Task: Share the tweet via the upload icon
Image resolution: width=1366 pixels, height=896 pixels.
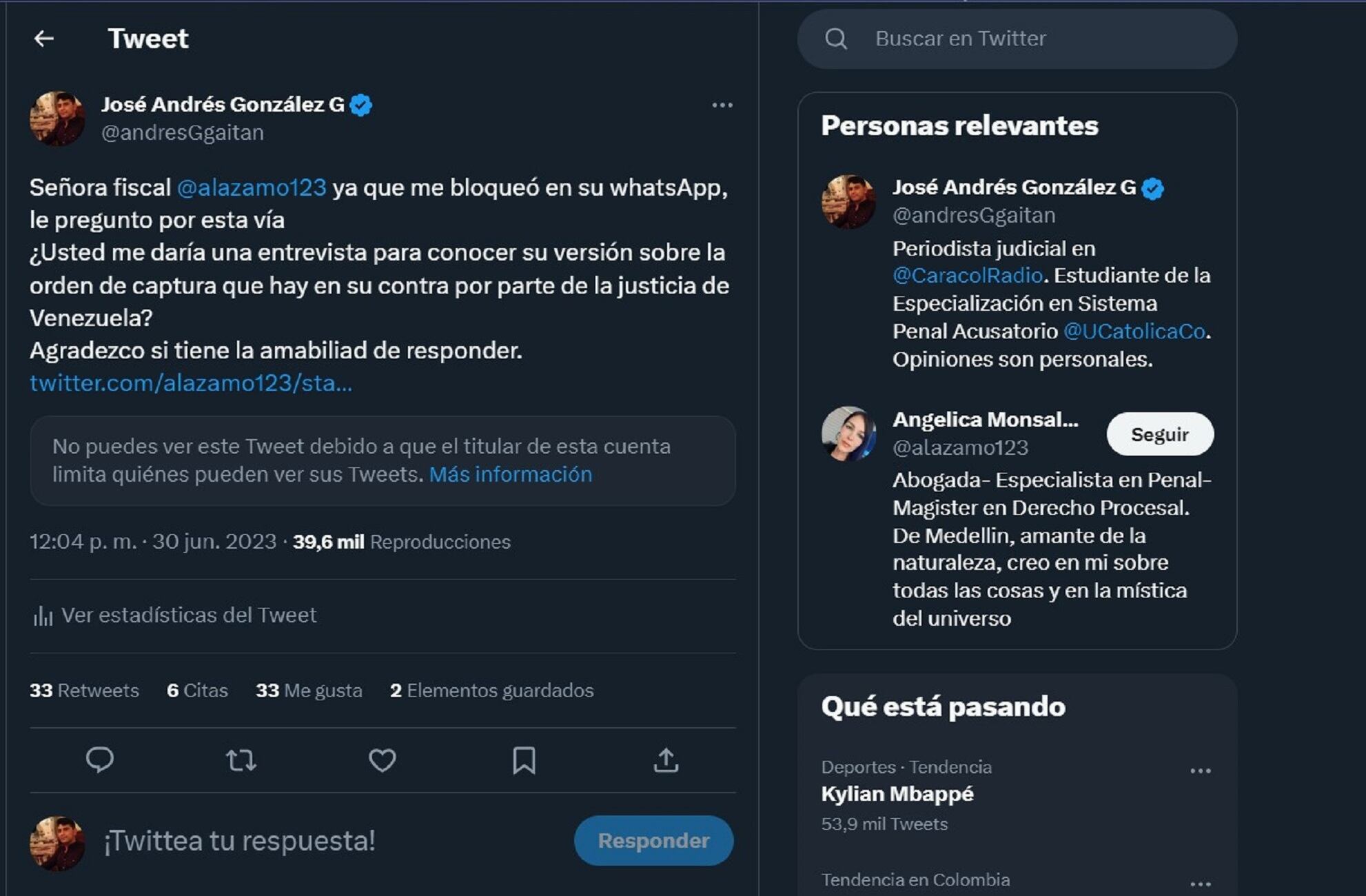Action: click(x=666, y=760)
